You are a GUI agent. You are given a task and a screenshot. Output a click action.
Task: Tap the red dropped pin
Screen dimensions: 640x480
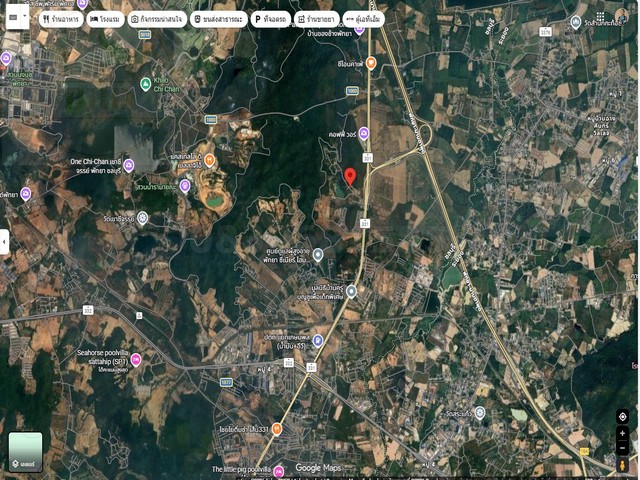point(350,177)
